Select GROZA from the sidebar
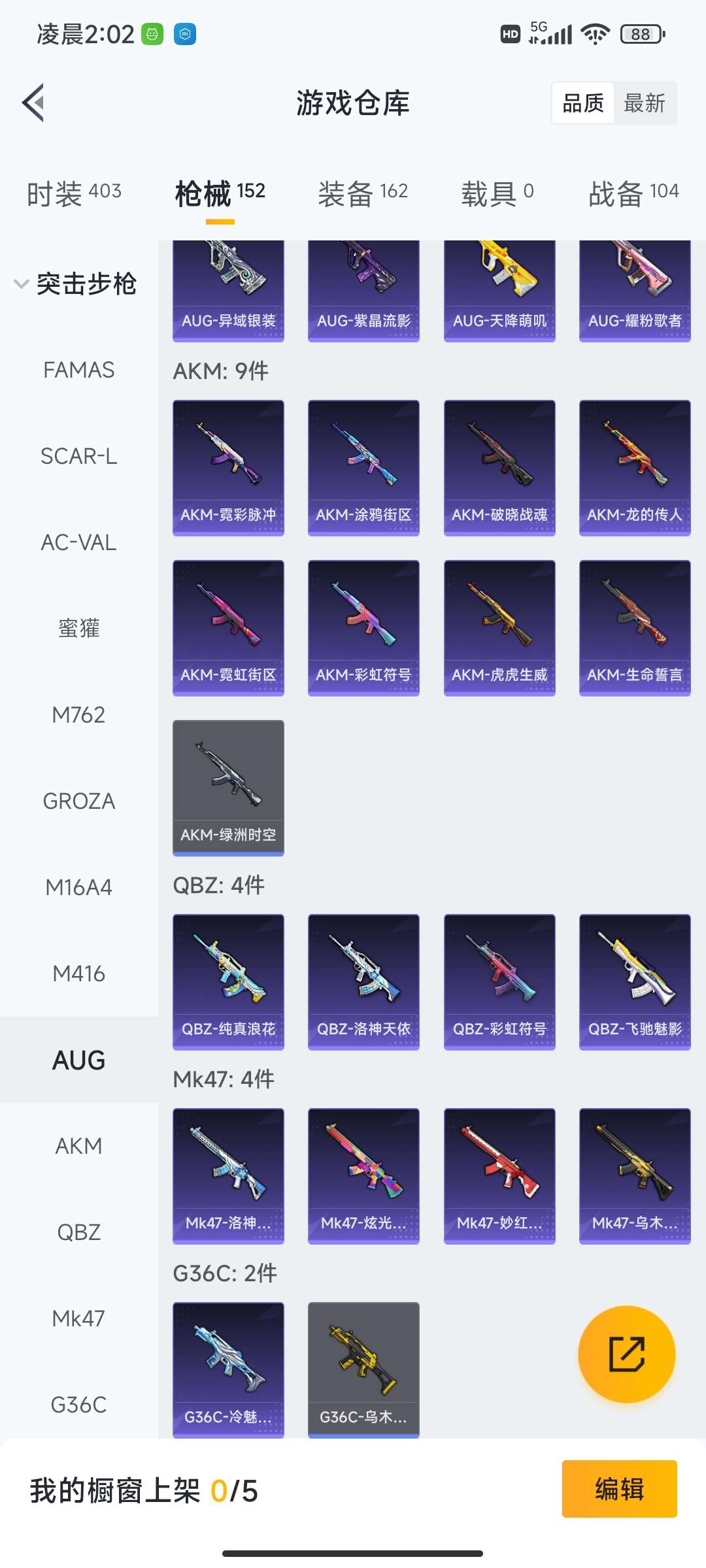 point(78,801)
